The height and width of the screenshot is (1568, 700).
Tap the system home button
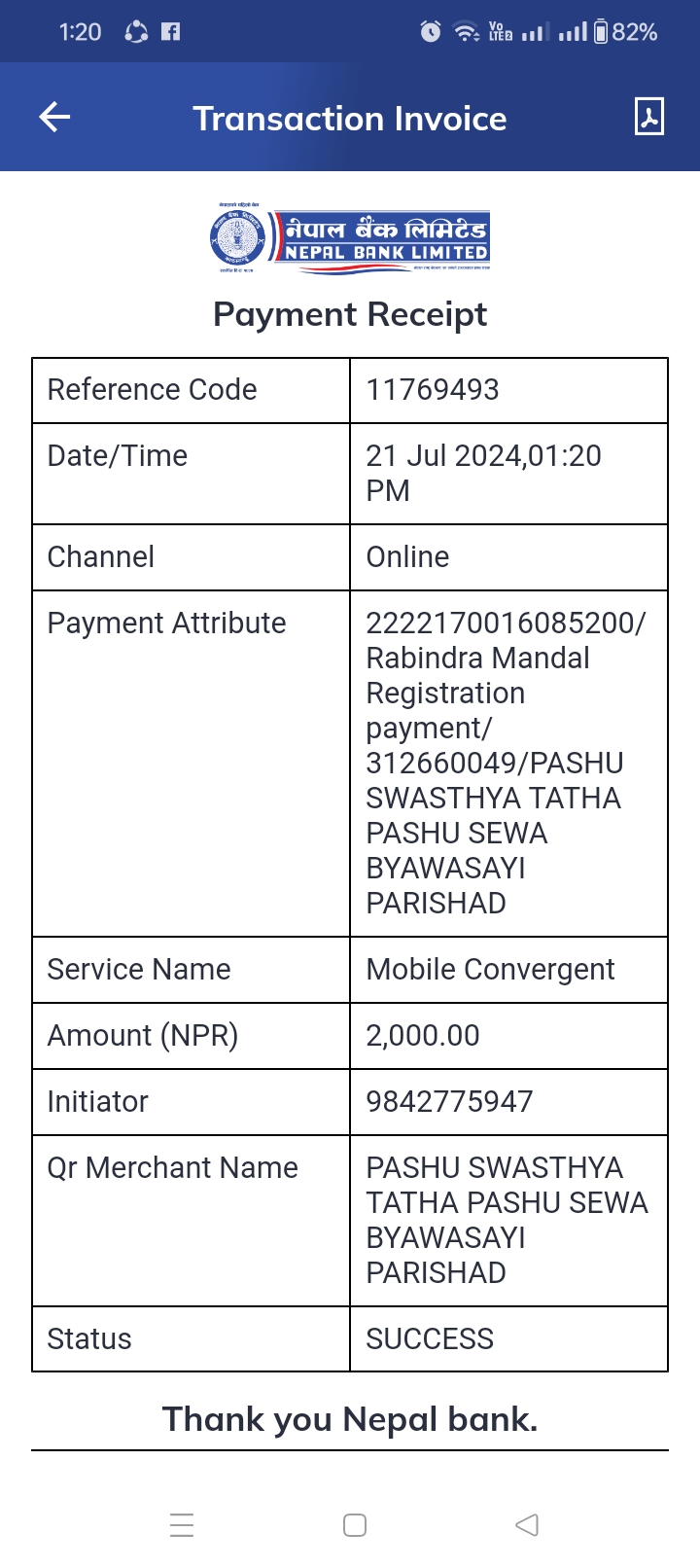click(355, 1524)
